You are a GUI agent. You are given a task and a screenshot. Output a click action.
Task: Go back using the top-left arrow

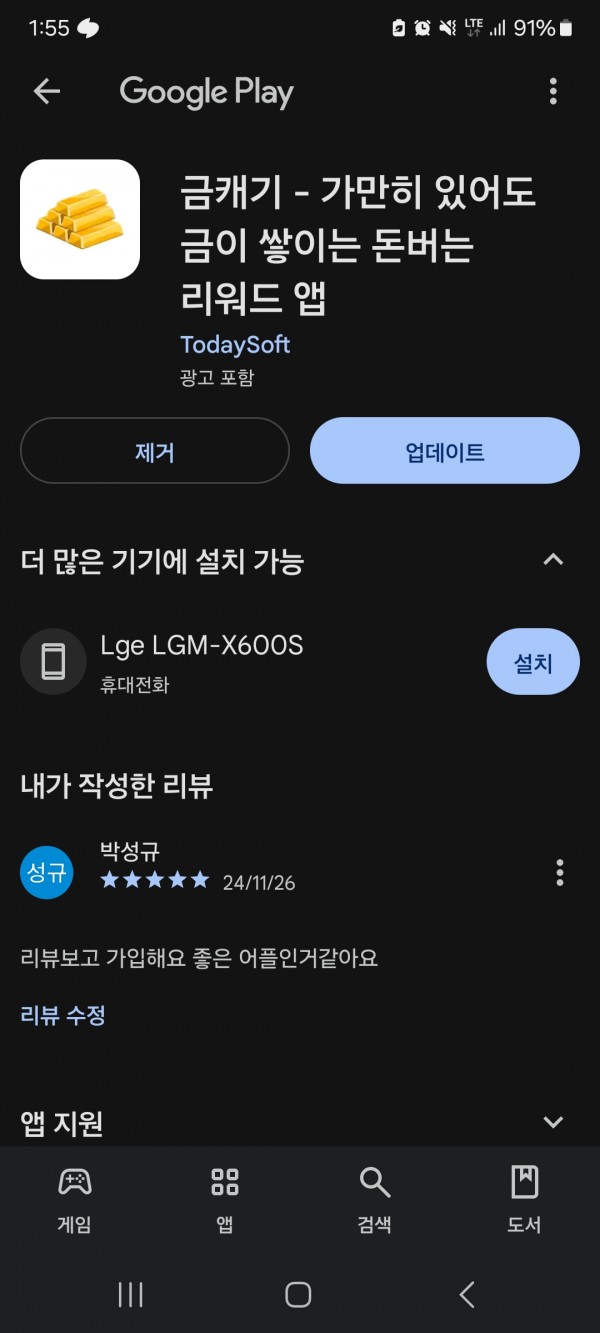[x=47, y=92]
